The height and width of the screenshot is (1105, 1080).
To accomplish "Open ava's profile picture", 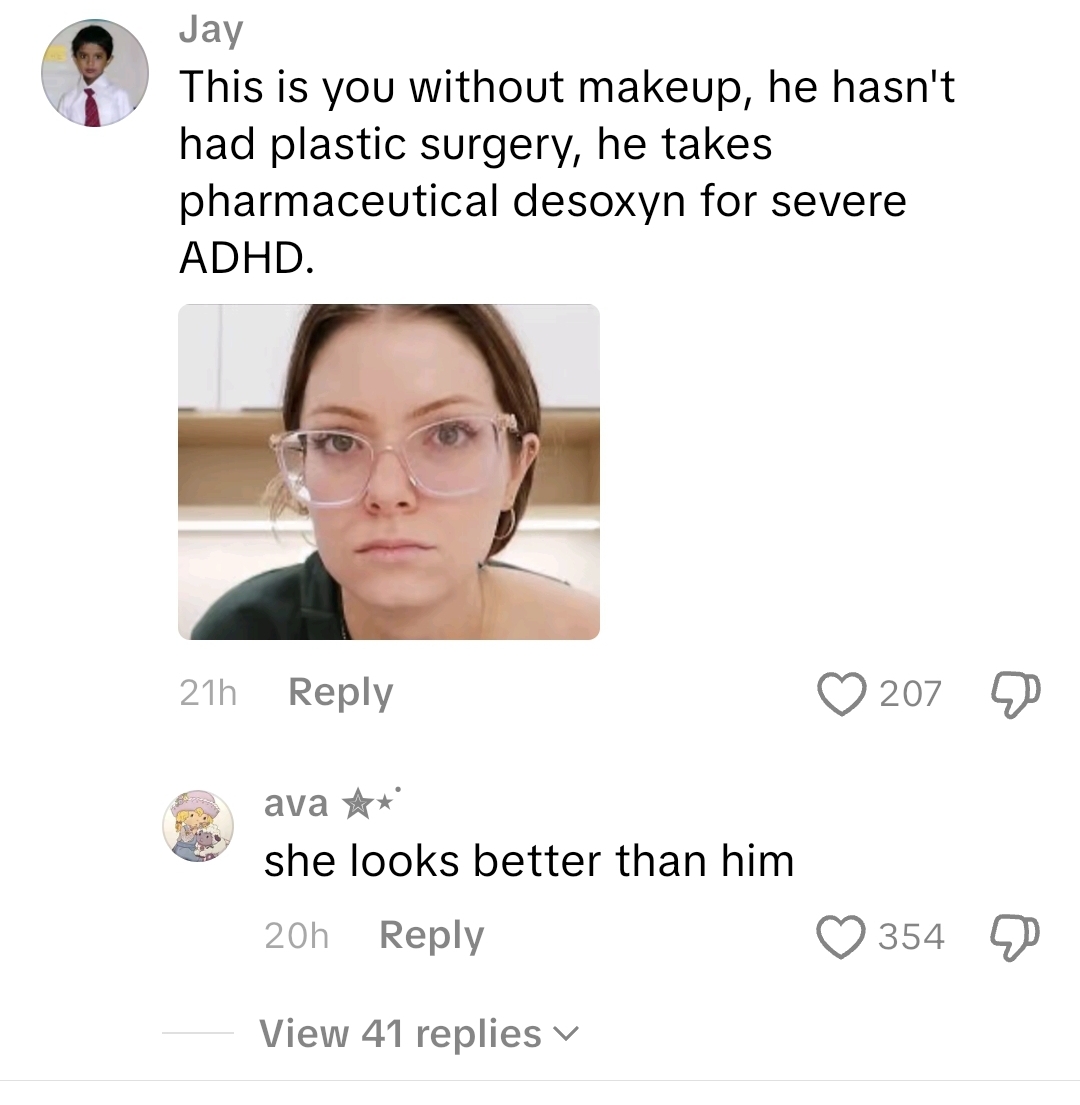I will pyautogui.click(x=198, y=826).
